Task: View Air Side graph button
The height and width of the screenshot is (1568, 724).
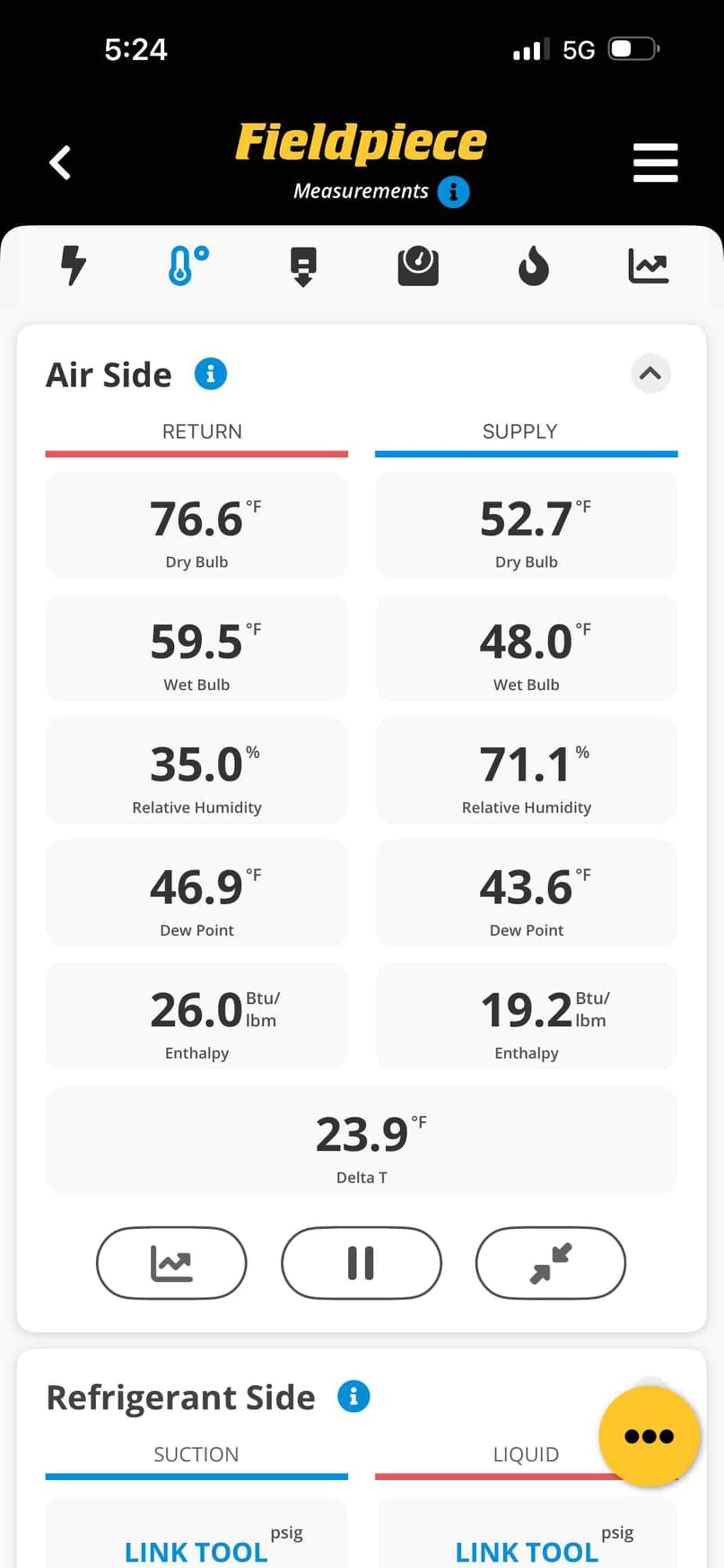Action: (x=171, y=1263)
